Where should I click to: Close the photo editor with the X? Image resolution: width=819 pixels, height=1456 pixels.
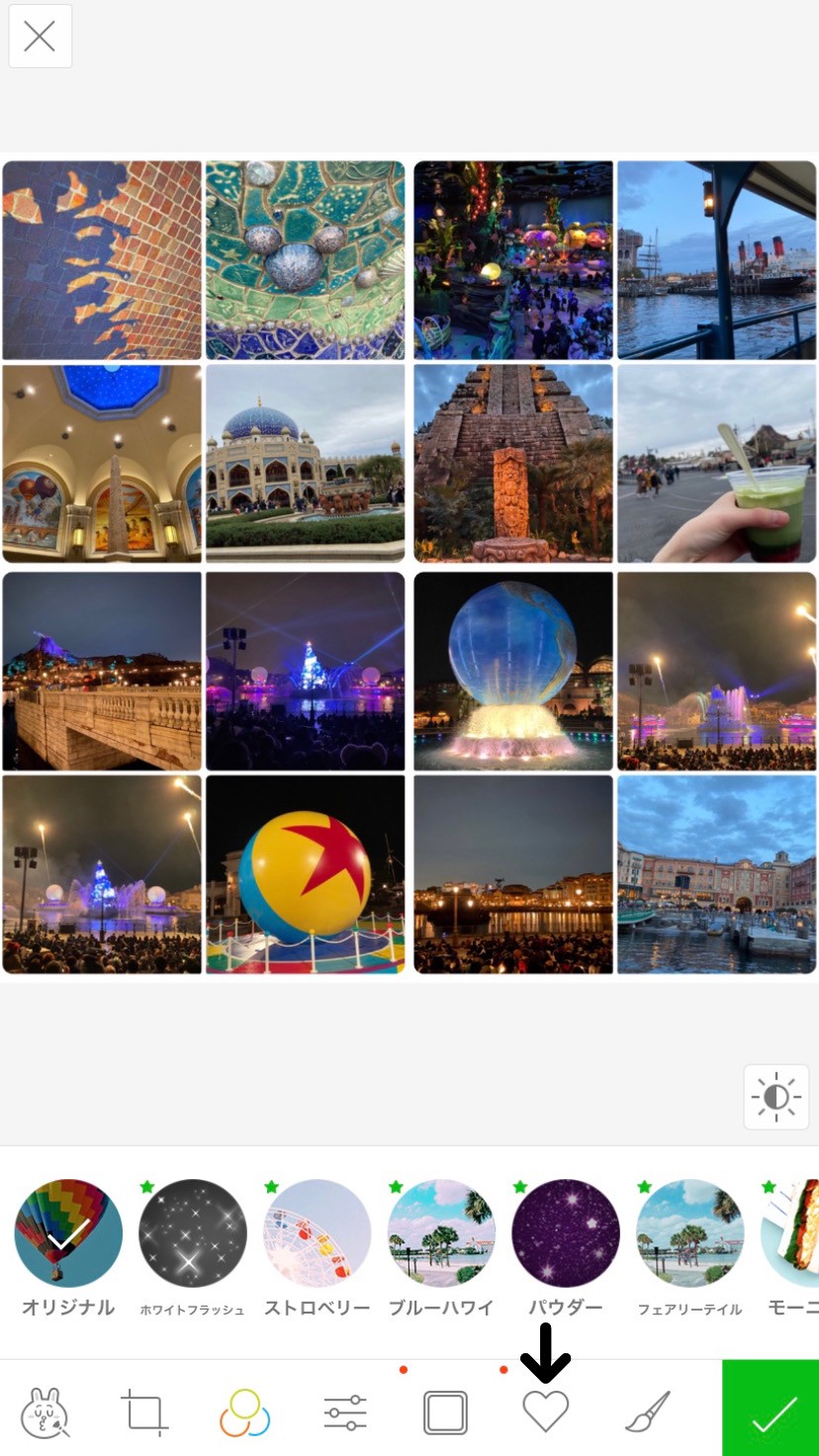(x=40, y=37)
